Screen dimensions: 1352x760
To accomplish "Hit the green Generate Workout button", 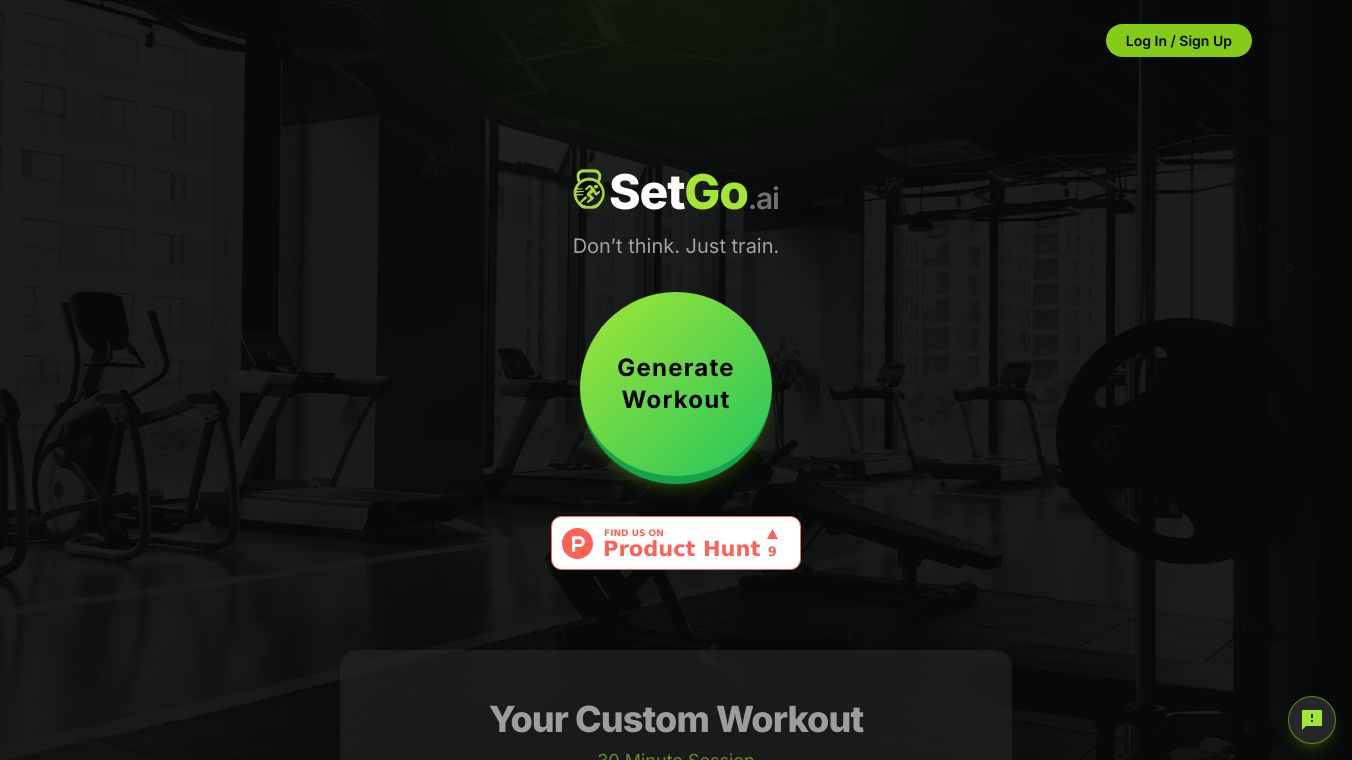I will click(x=676, y=385).
